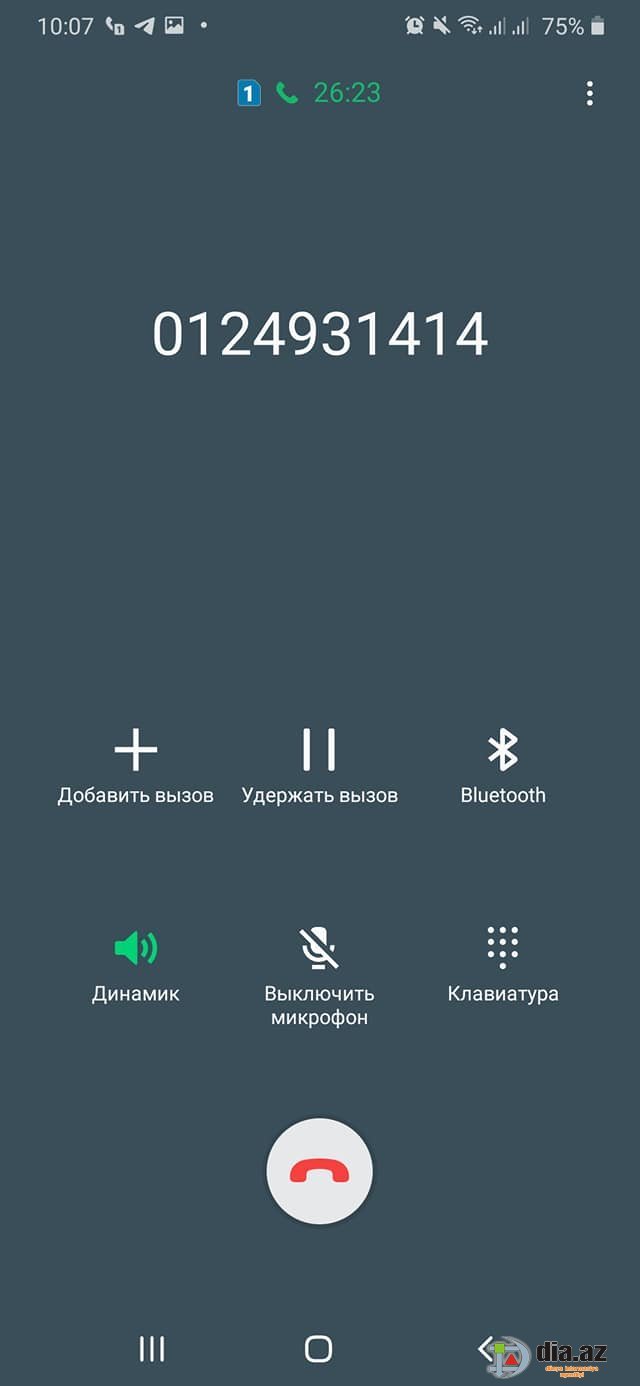Put the call on hold (Удержать вызов)
The height and width of the screenshot is (1386, 640).
tap(319, 768)
